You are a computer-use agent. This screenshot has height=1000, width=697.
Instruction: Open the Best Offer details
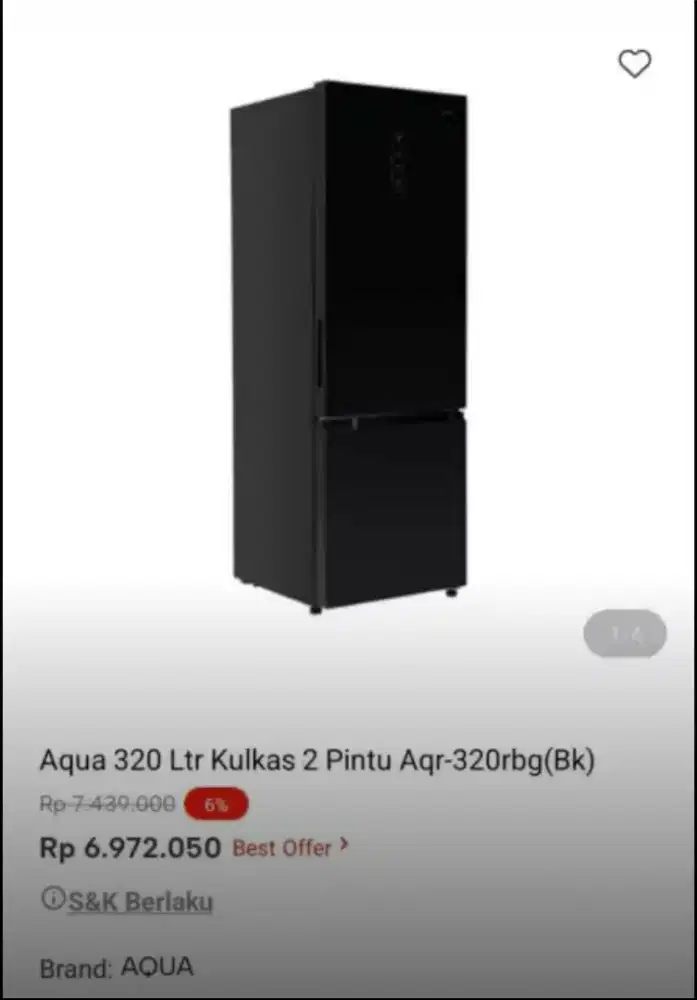point(290,848)
